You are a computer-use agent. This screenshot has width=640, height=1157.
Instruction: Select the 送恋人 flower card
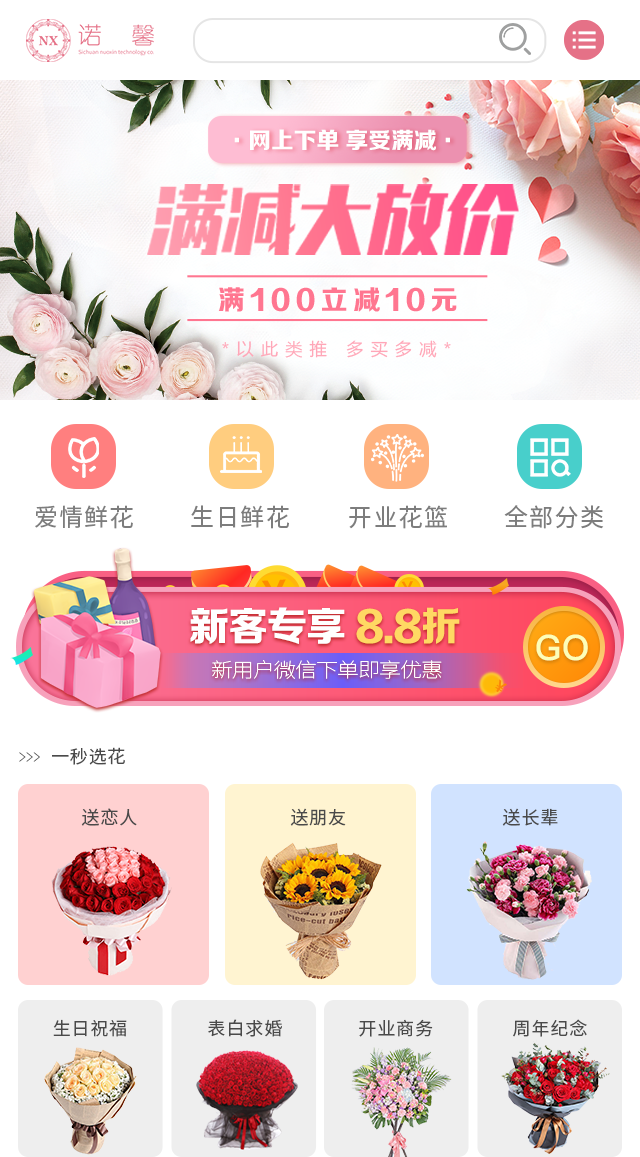tap(113, 884)
